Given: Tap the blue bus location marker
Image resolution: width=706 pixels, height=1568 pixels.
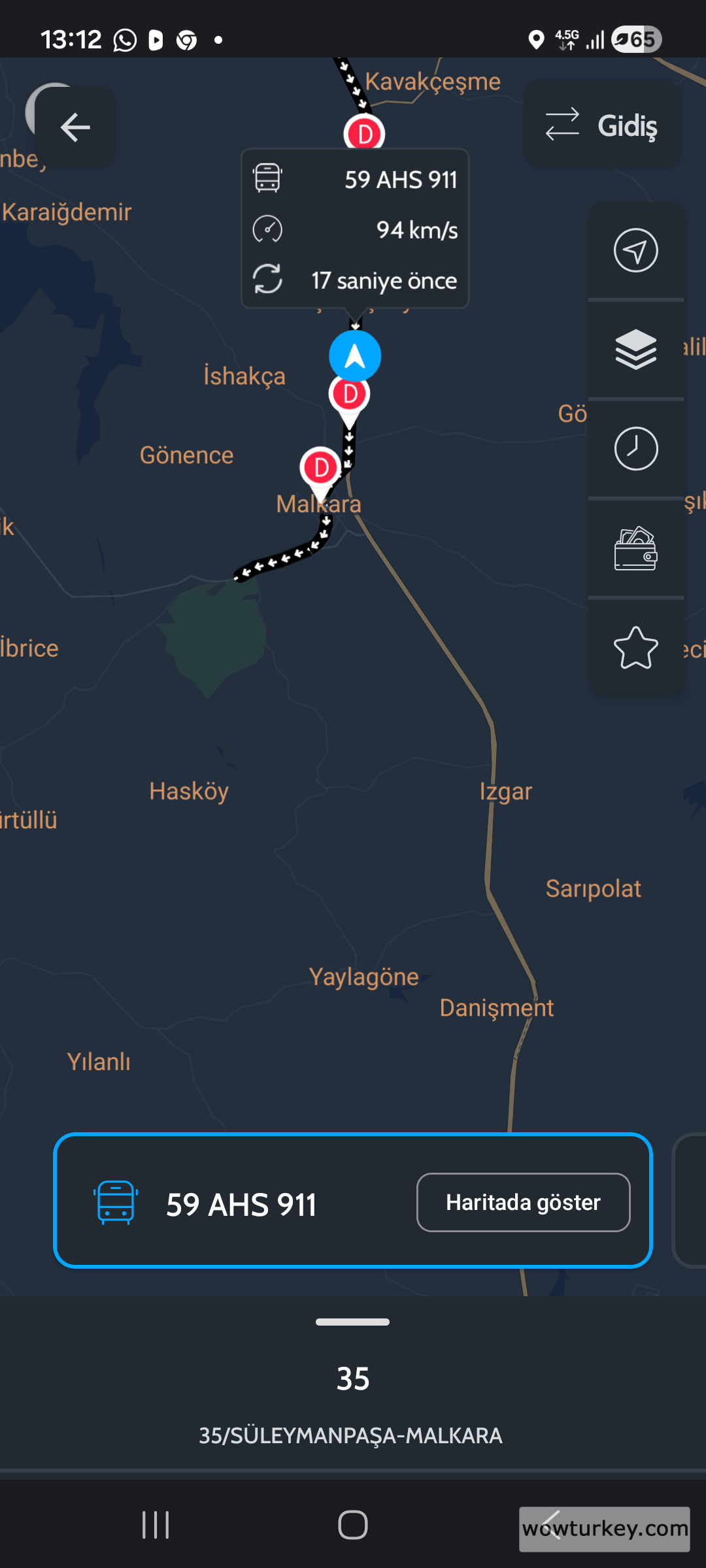Looking at the screenshot, I should tap(355, 356).
